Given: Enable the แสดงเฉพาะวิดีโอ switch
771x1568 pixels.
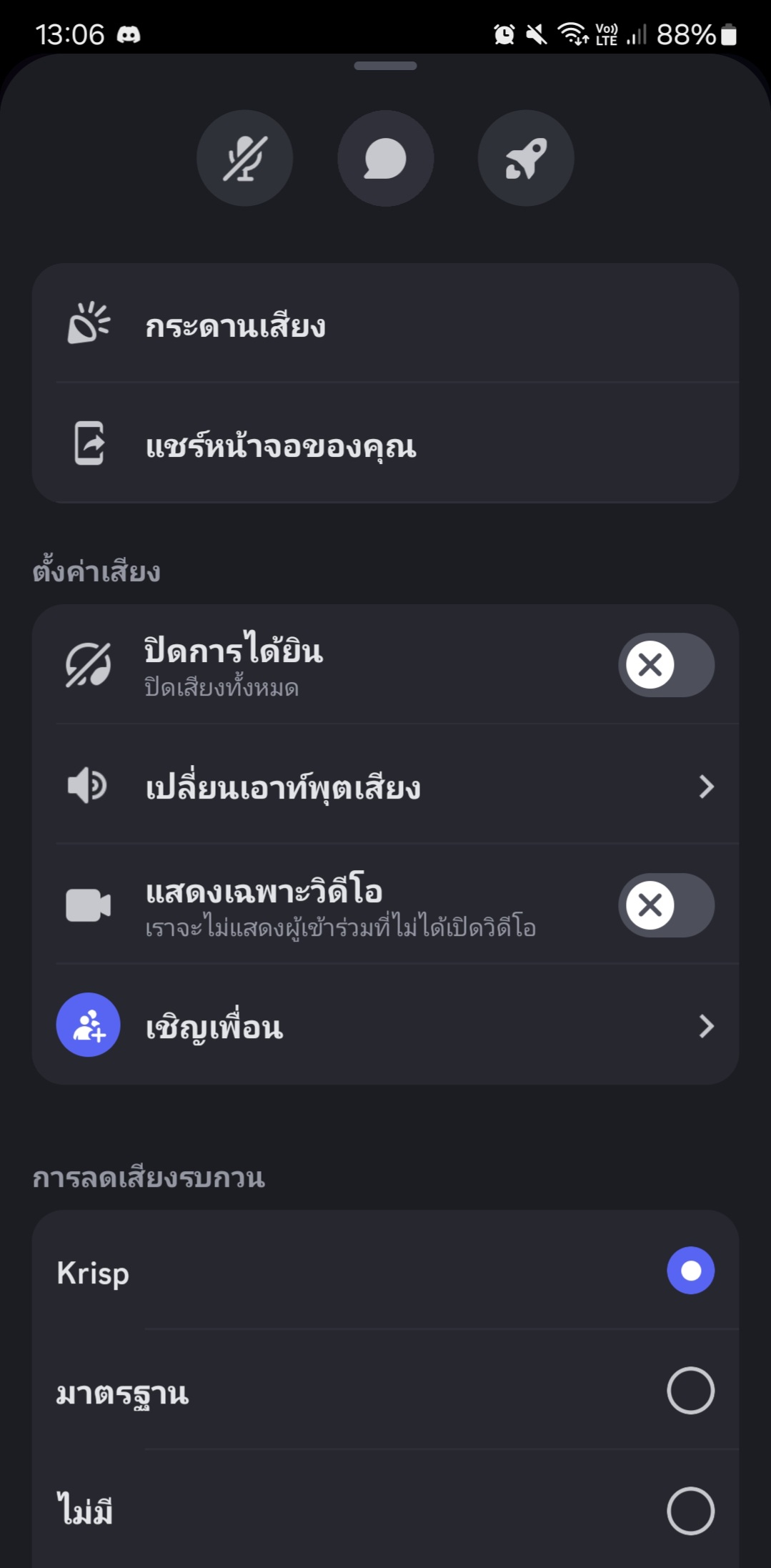Looking at the screenshot, I should click(665, 905).
